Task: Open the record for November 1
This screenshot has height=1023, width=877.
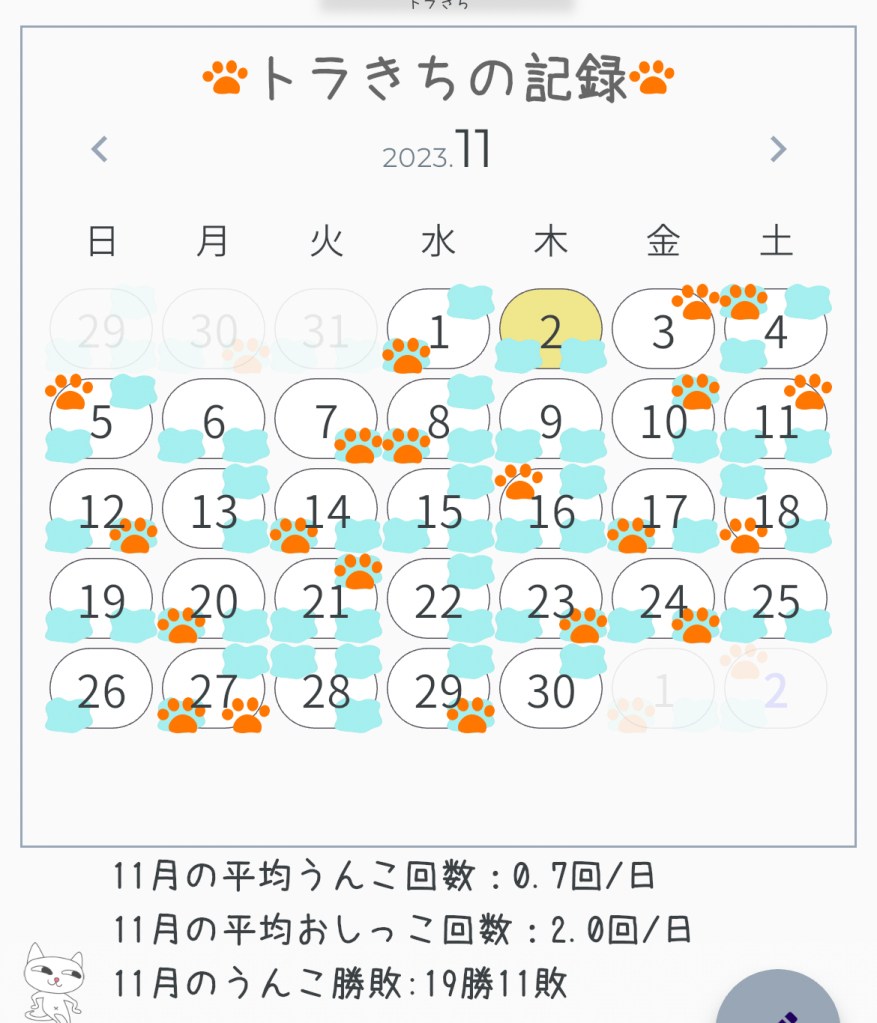Action: tap(439, 330)
